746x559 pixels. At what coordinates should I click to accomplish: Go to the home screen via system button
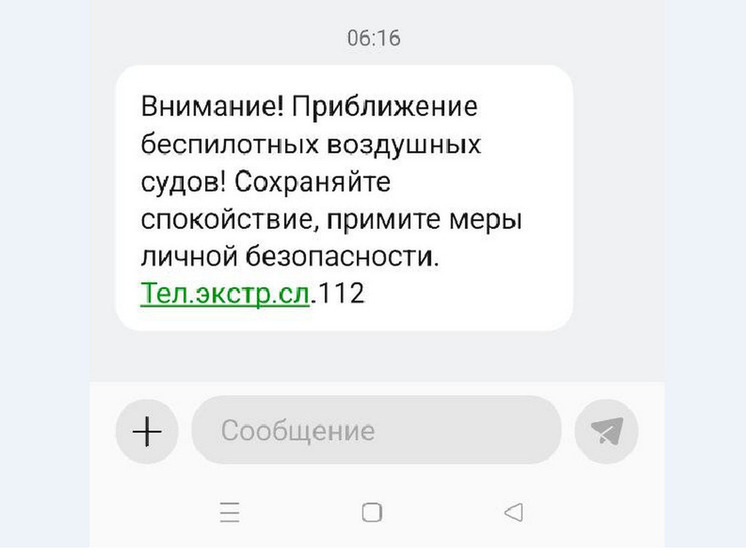point(372,513)
